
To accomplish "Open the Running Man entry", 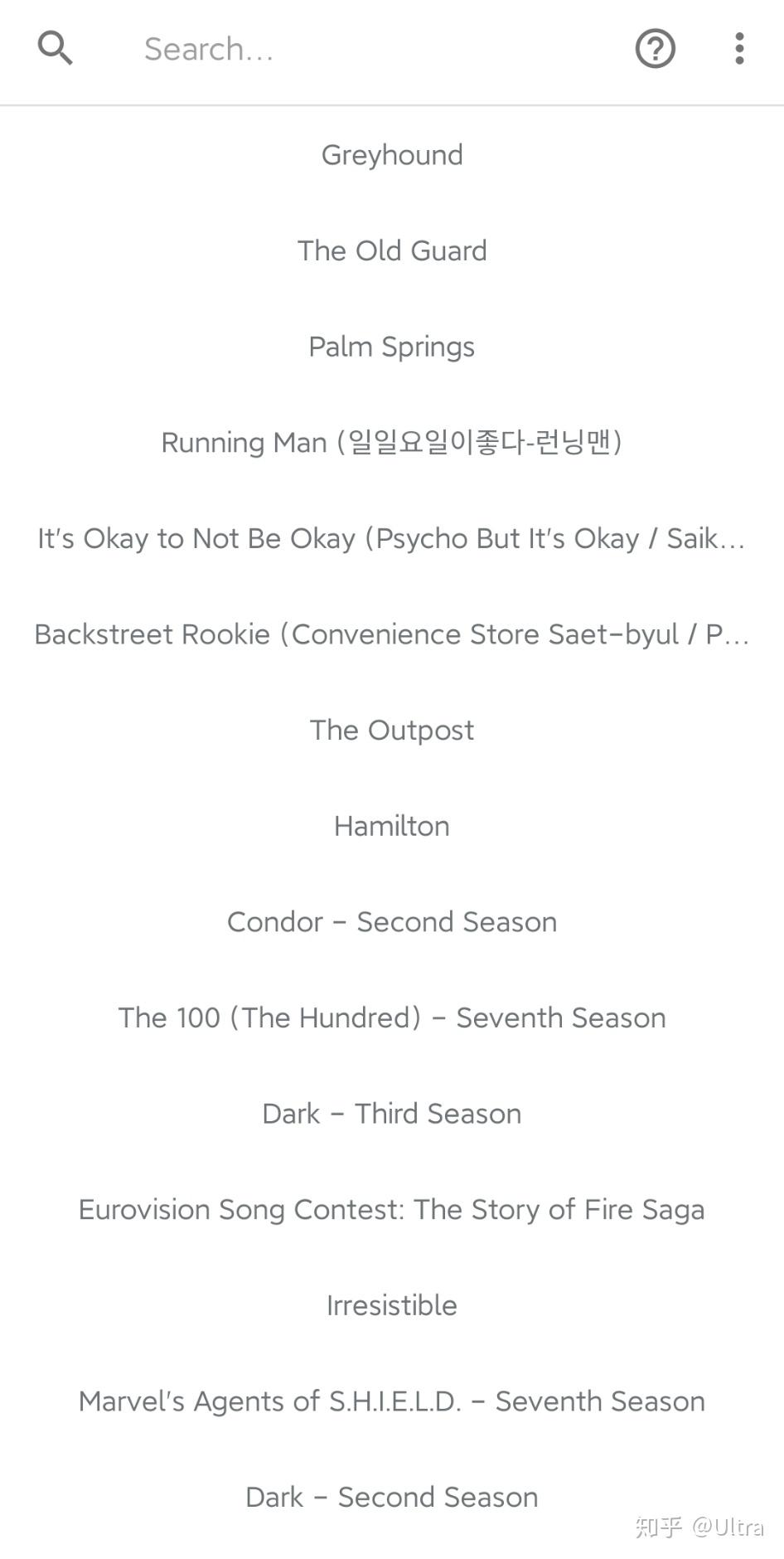I will [392, 443].
